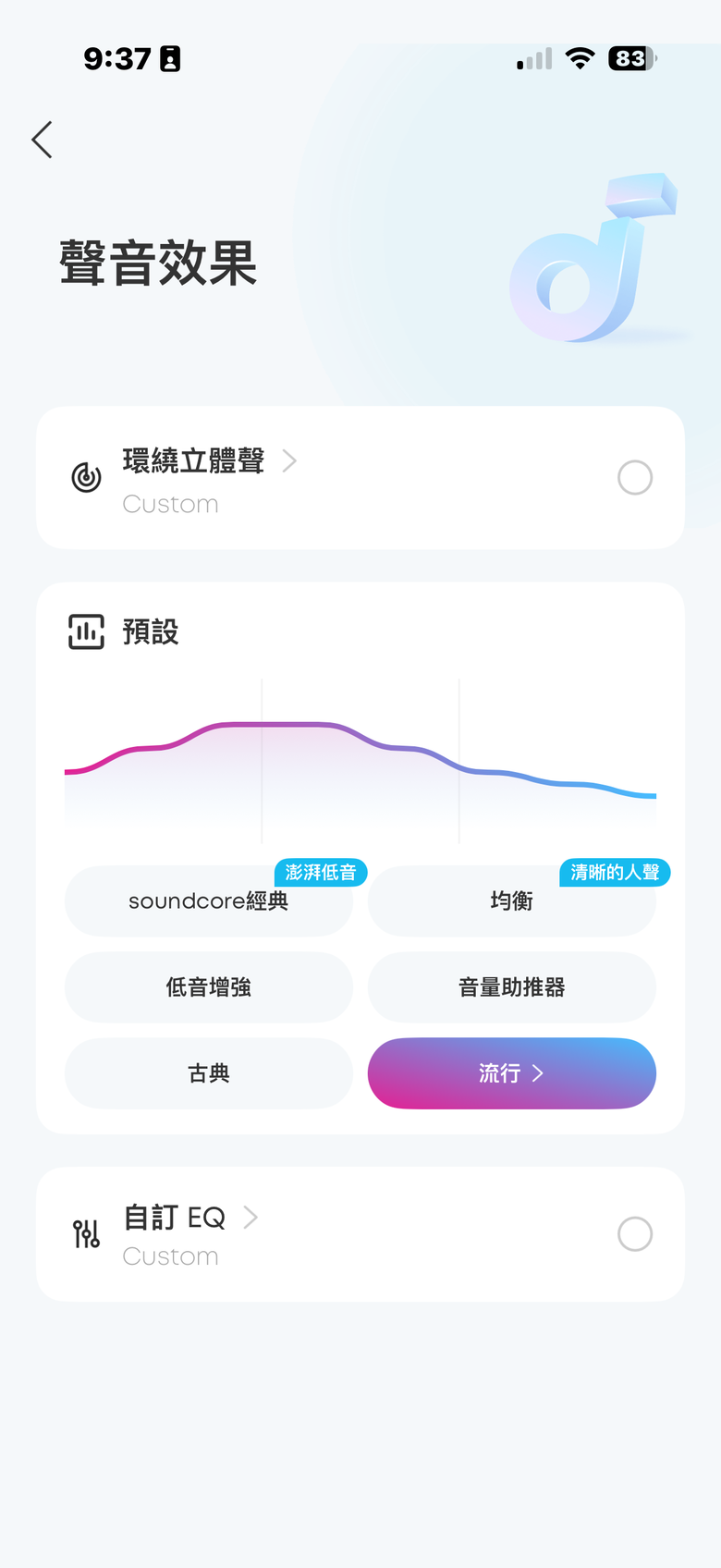Click the 3D music note graphic
The image size is (721, 1568).
[592, 259]
